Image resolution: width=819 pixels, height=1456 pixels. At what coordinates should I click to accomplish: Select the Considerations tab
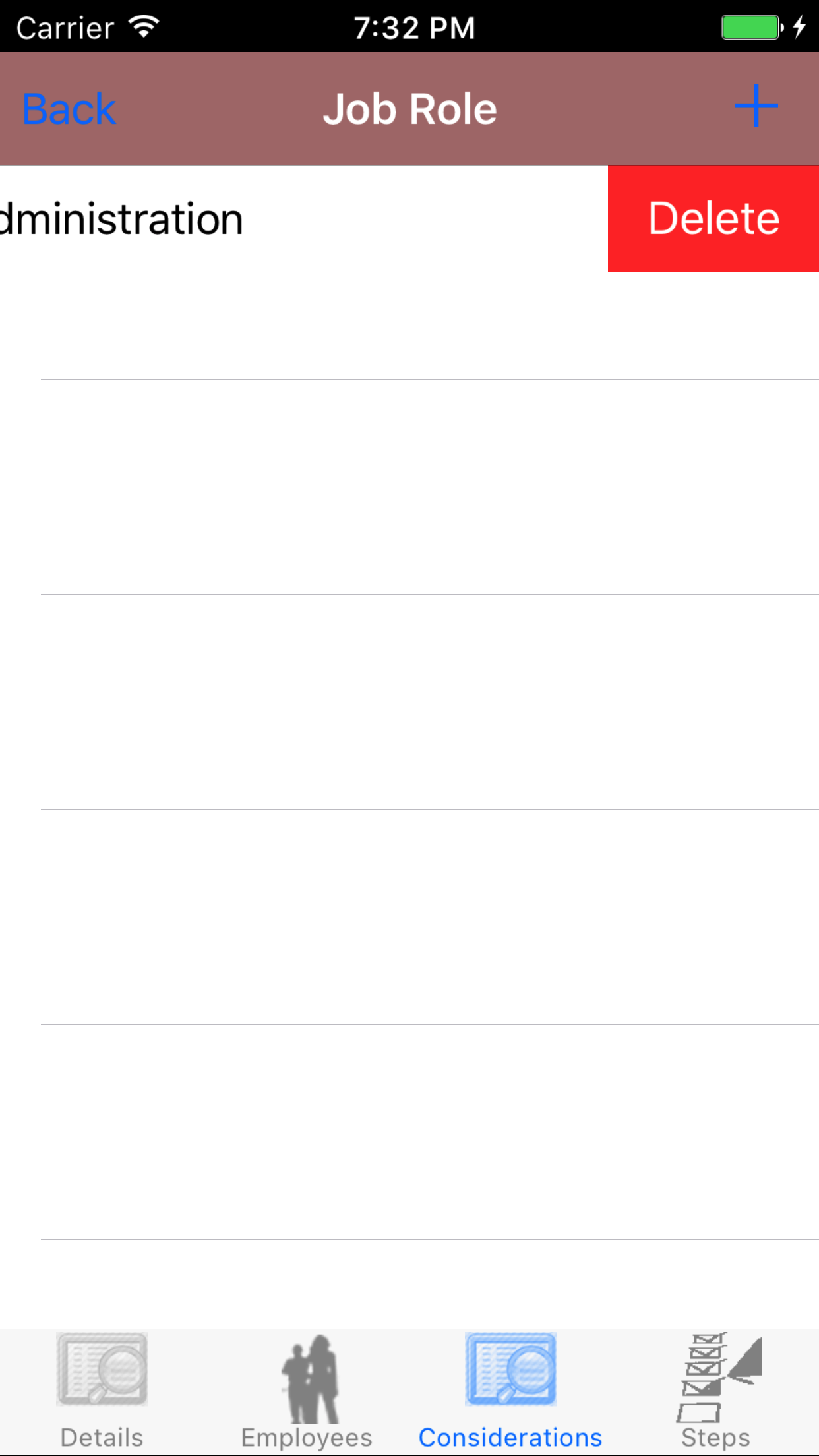pos(510,1391)
